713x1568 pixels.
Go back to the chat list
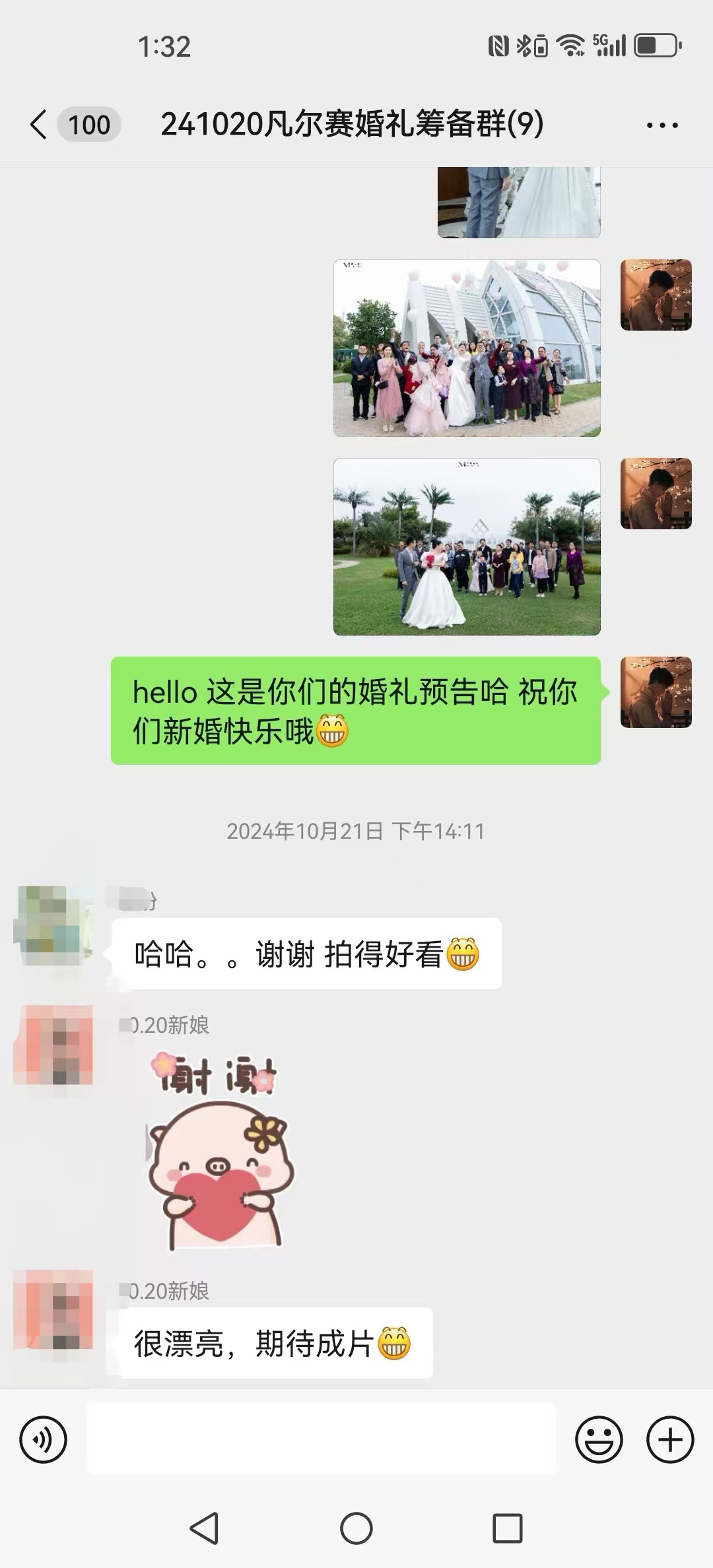[39, 125]
